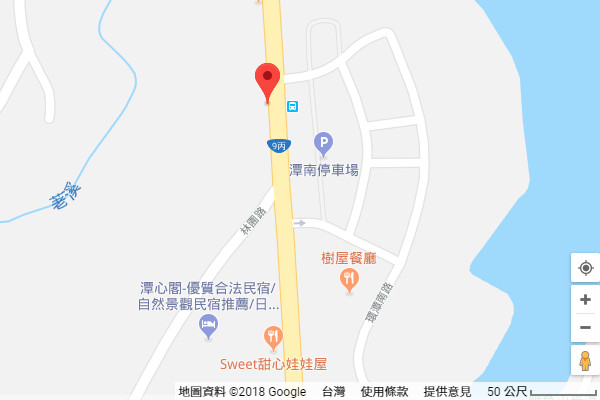The width and height of the screenshot is (600, 400).
Task: Open the 樹屋餐廳 restaurant marker
Action: [x=348, y=282]
